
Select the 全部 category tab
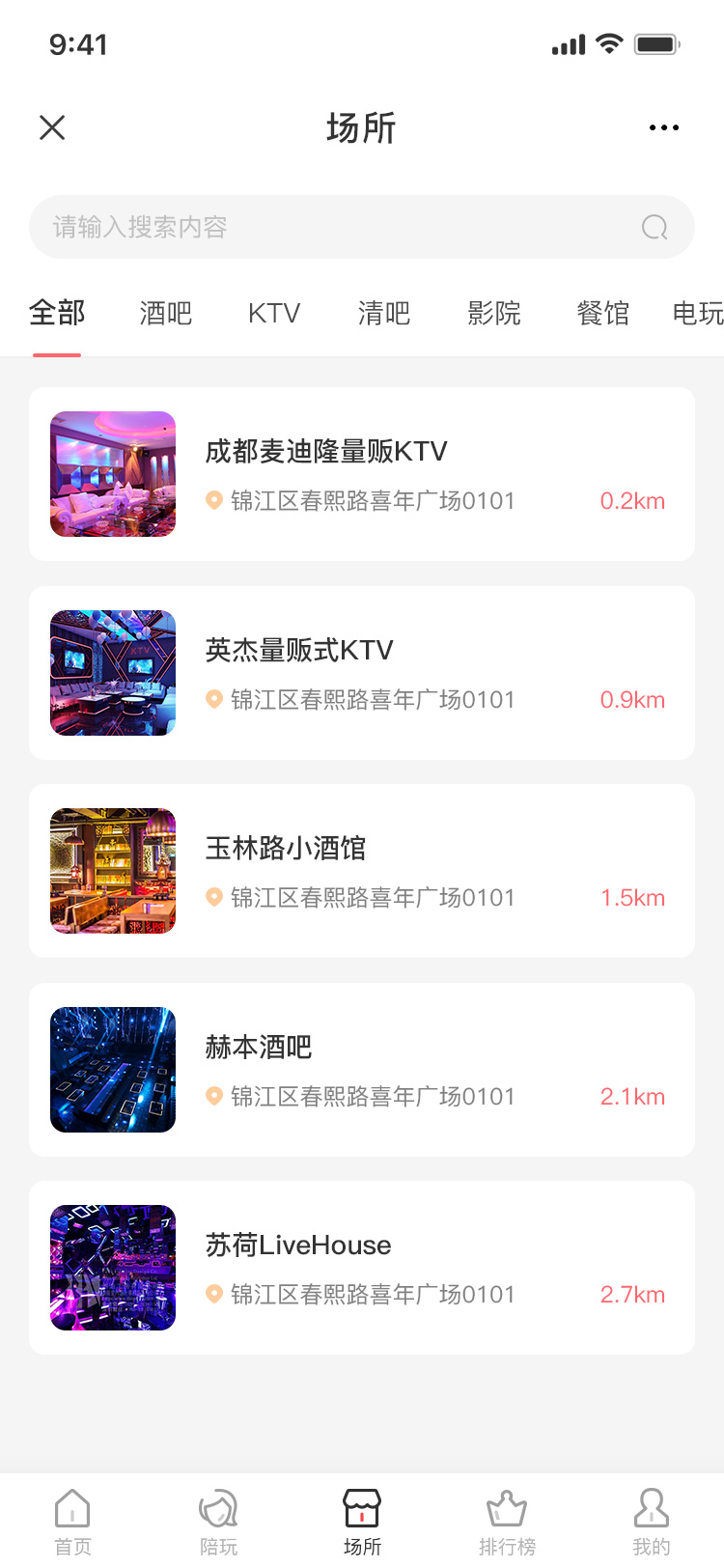point(57,313)
